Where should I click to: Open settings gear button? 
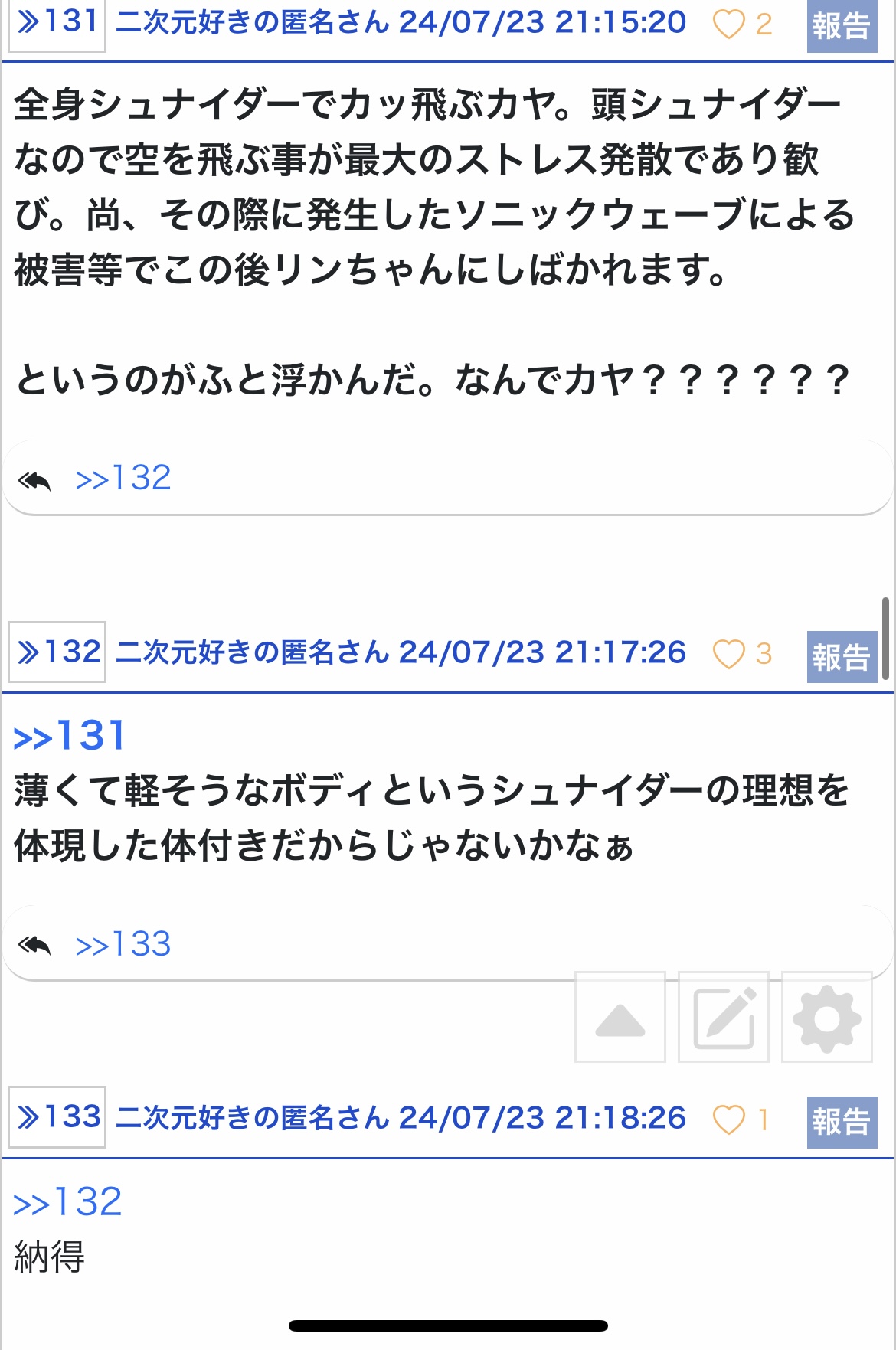(827, 1018)
